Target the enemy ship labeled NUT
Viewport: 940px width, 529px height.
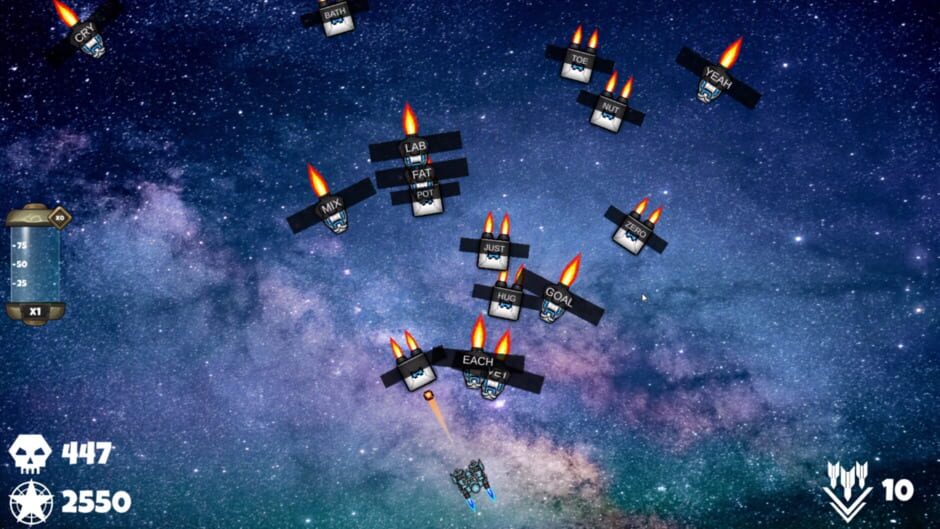pos(609,107)
